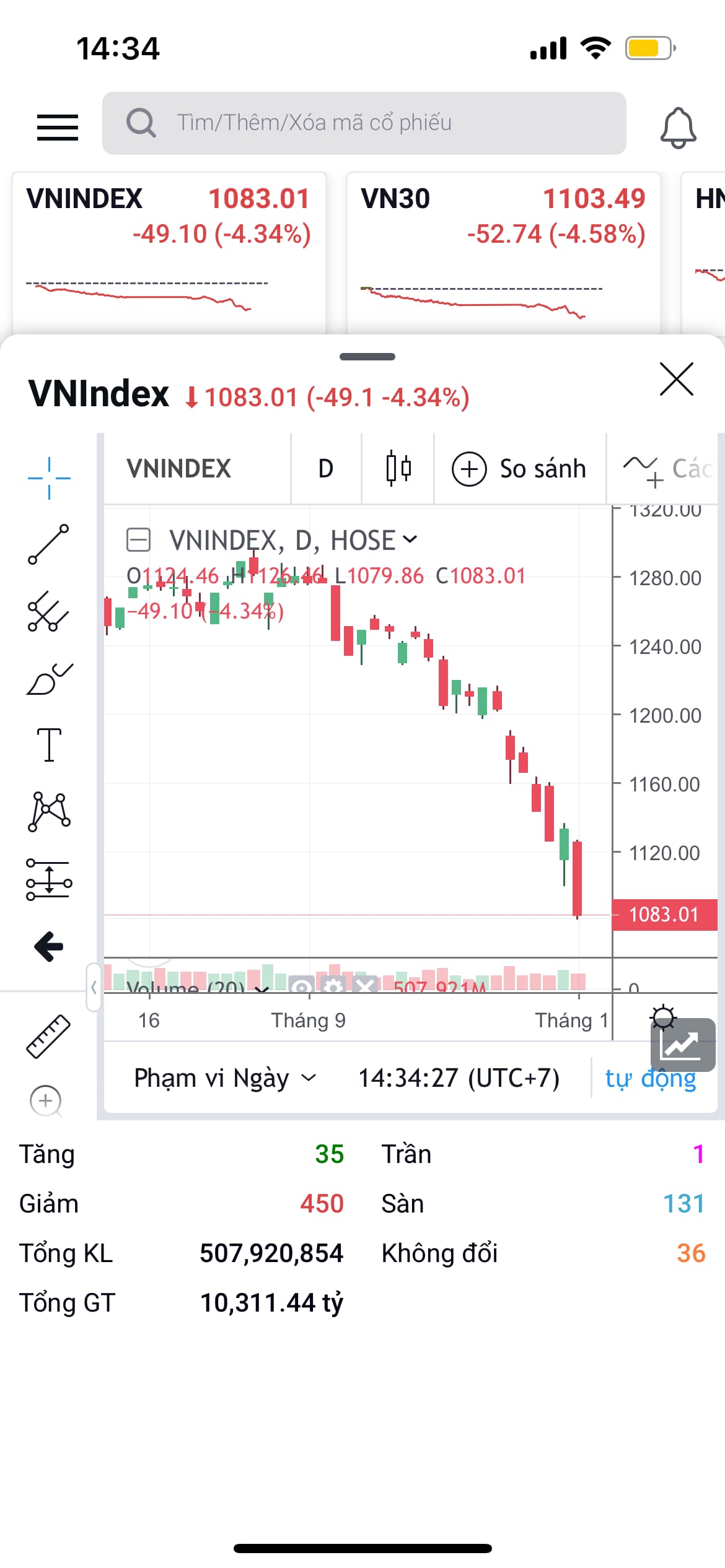Choose the brush drawing tool
Screen dimensions: 725x1568
click(x=49, y=679)
